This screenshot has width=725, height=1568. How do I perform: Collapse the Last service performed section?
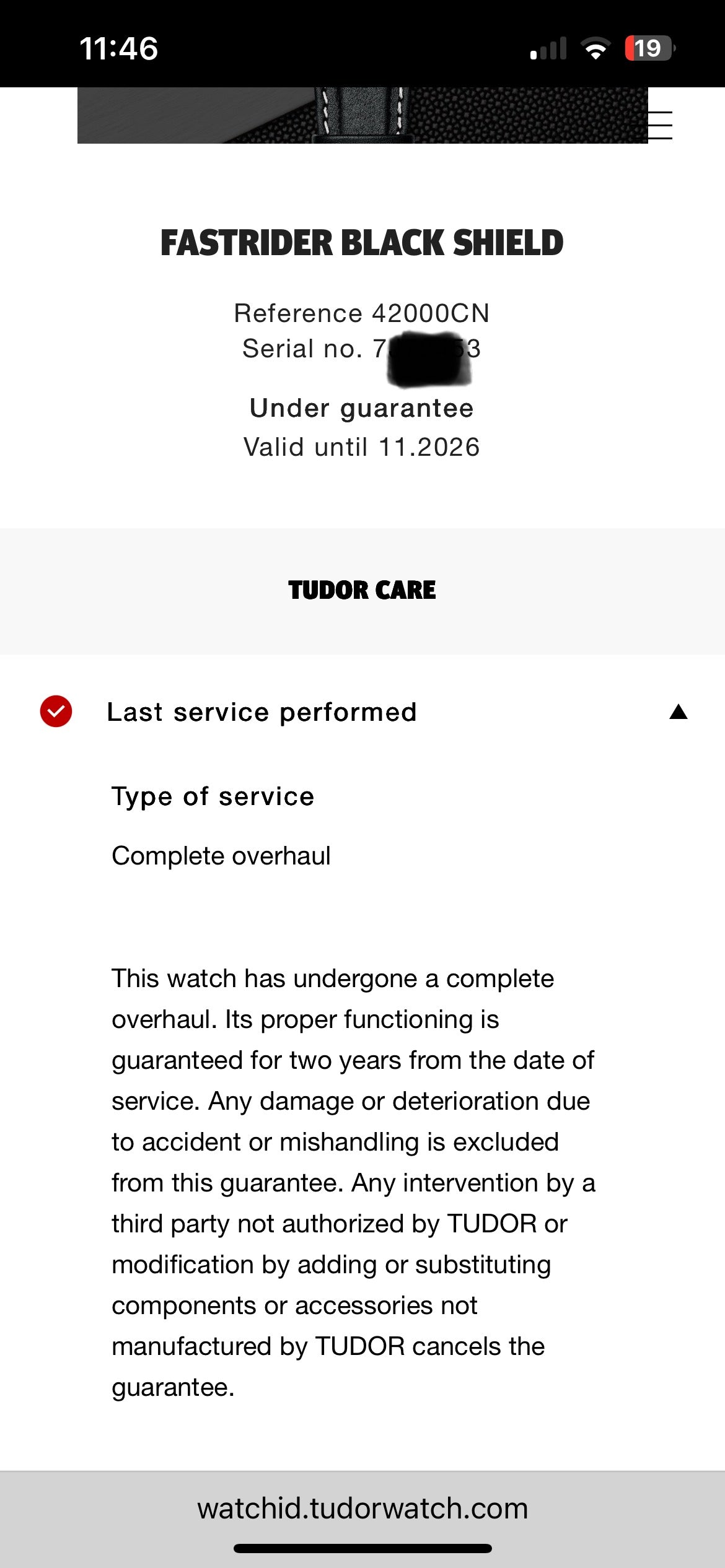[679, 712]
